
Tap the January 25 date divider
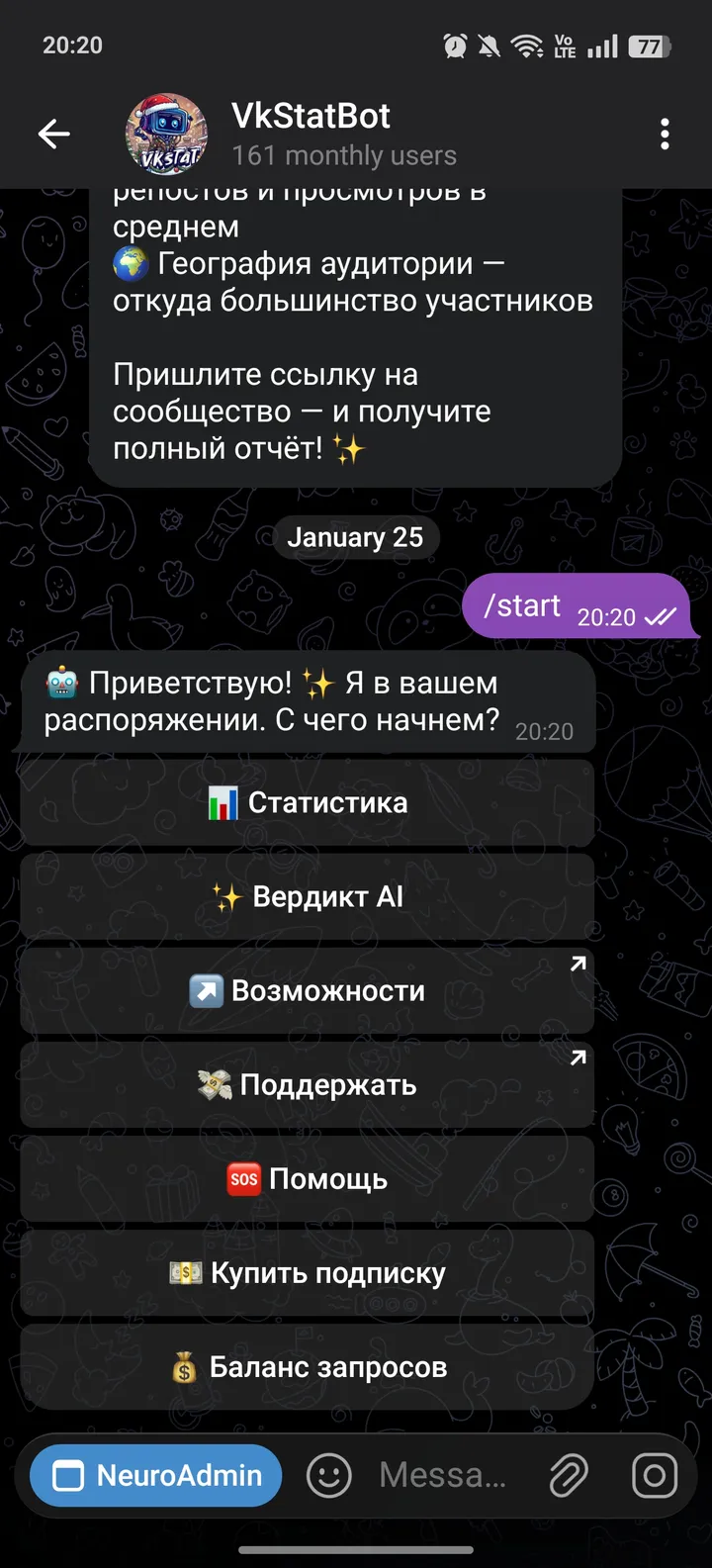(356, 537)
